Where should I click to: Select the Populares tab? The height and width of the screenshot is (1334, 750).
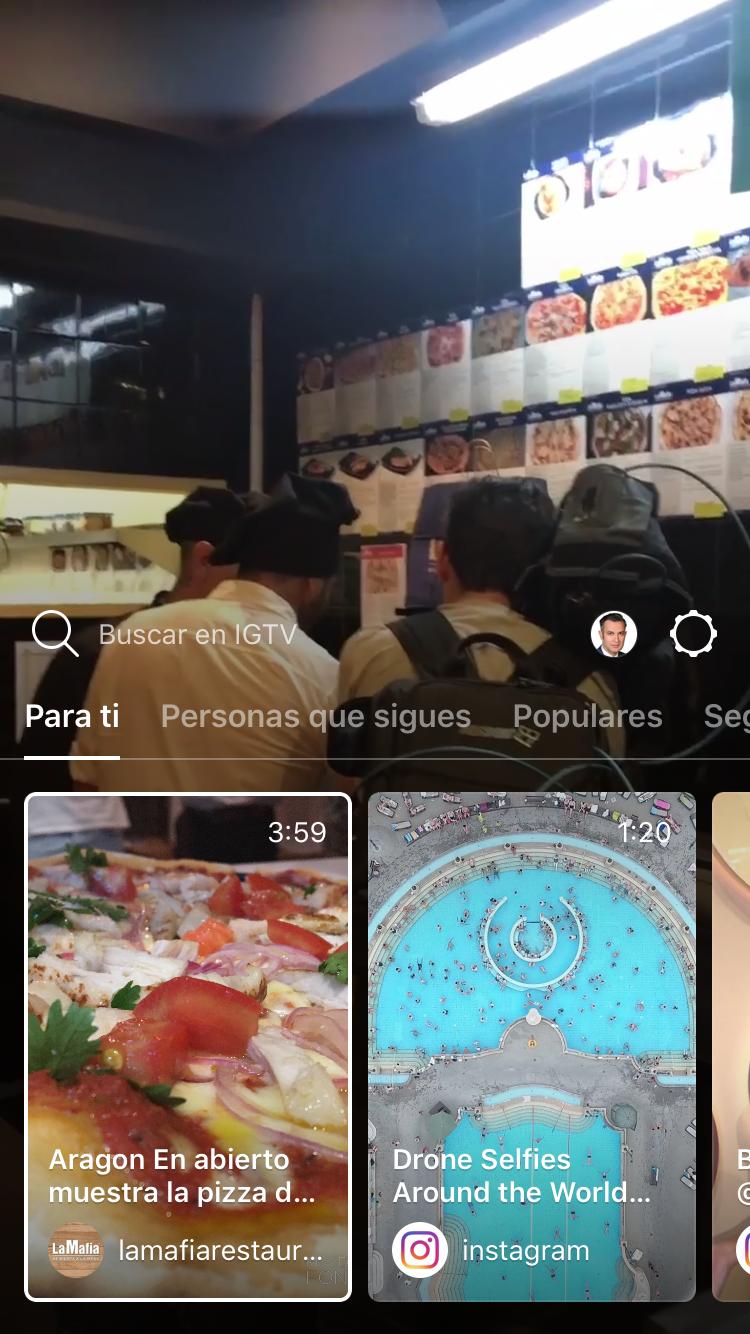pos(588,716)
